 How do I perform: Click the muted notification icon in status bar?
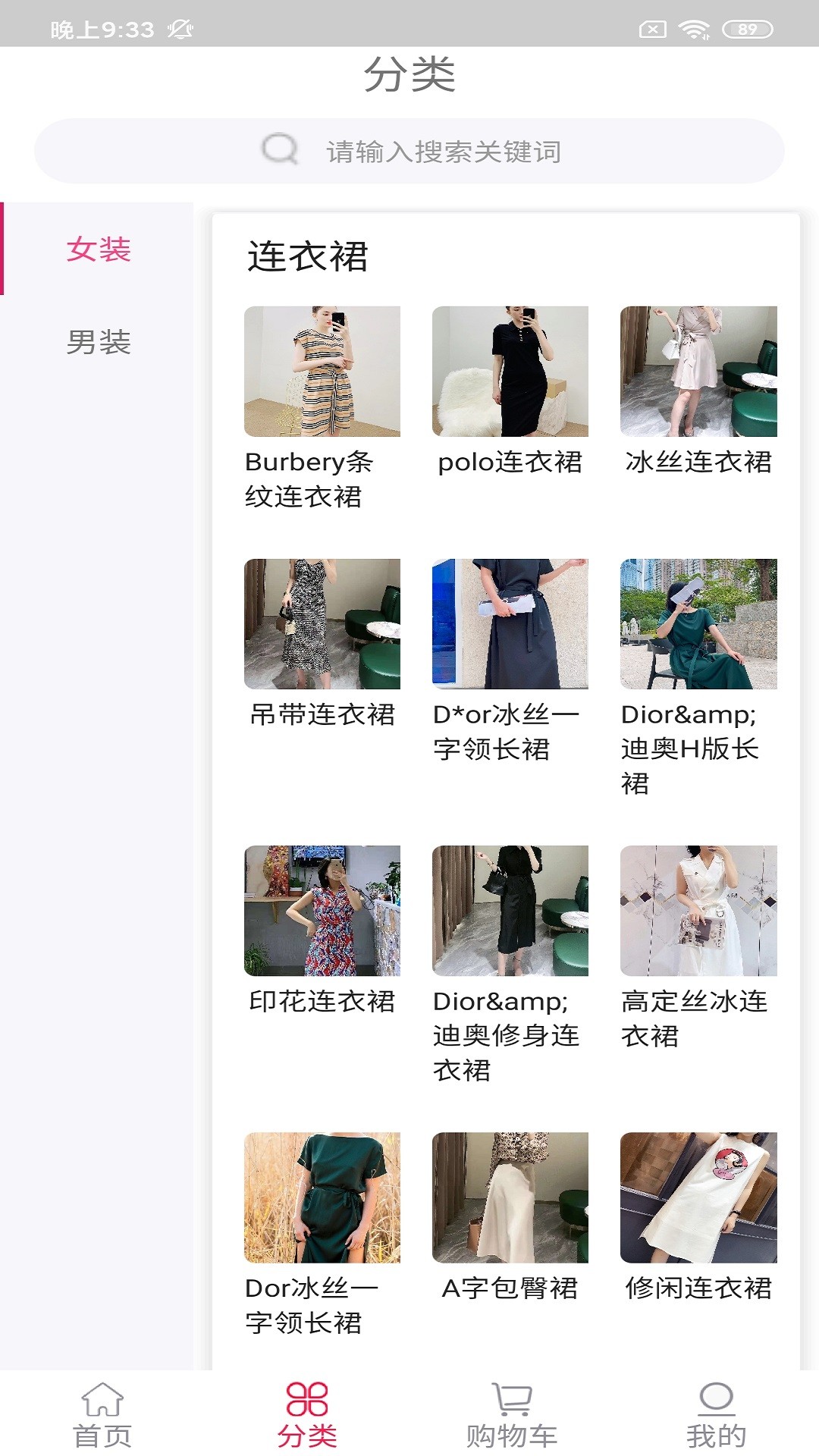click(180, 27)
